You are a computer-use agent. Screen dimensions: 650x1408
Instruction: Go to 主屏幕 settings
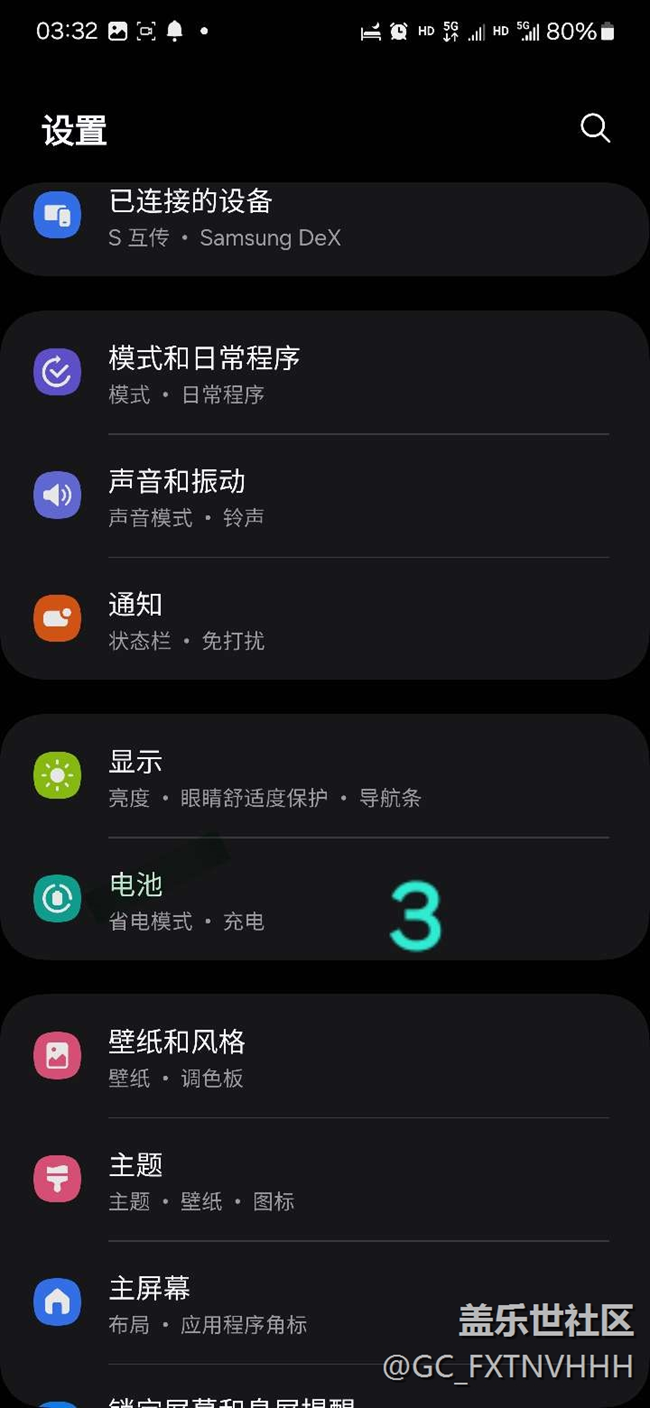325,1303
